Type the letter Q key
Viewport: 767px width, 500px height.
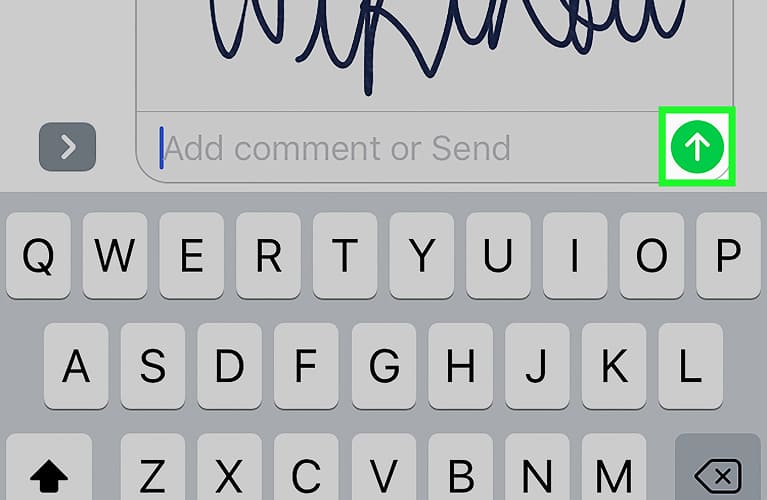pyautogui.click(x=39, y=258)
